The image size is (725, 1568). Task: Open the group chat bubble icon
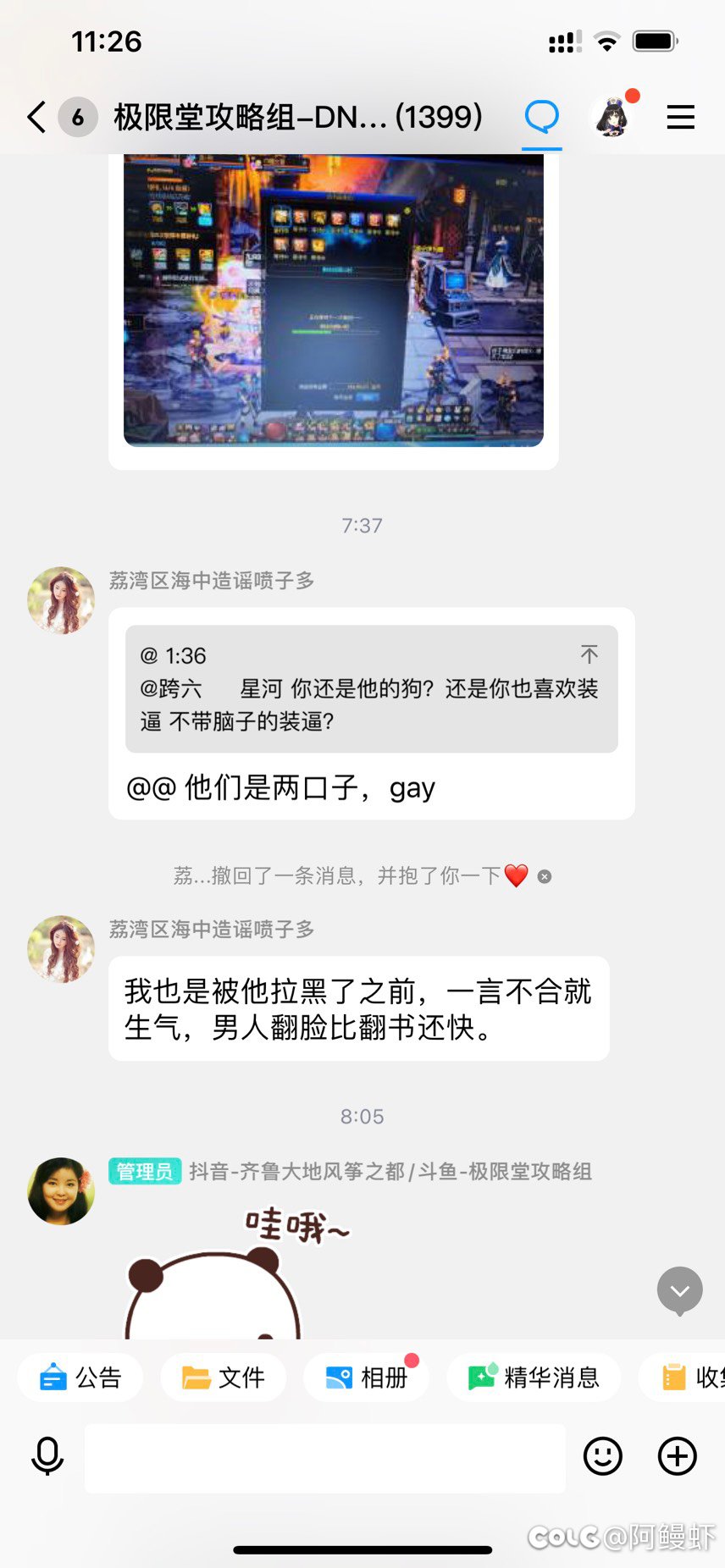point(541,117)
